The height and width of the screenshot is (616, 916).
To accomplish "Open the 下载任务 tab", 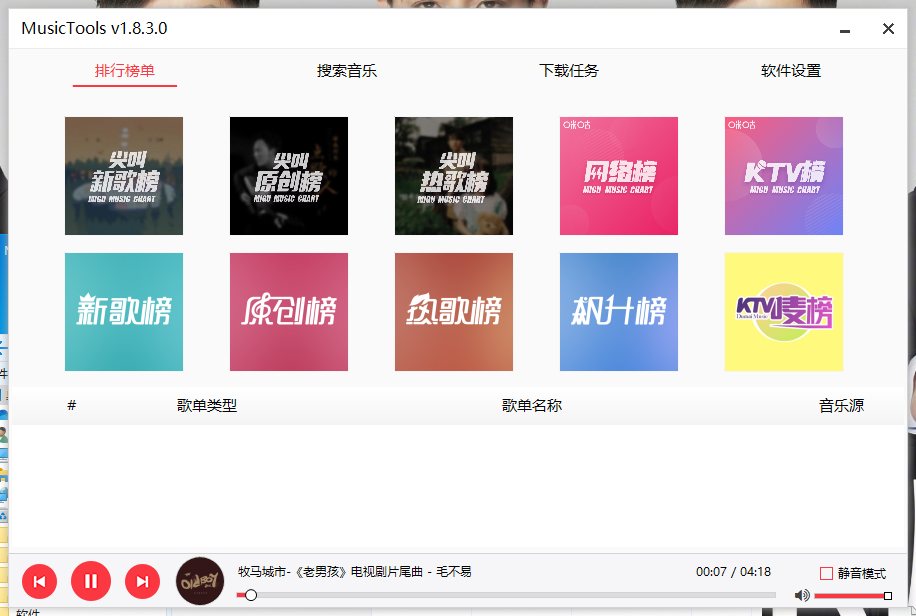I will pyautogui.click(x=569, y=71).
